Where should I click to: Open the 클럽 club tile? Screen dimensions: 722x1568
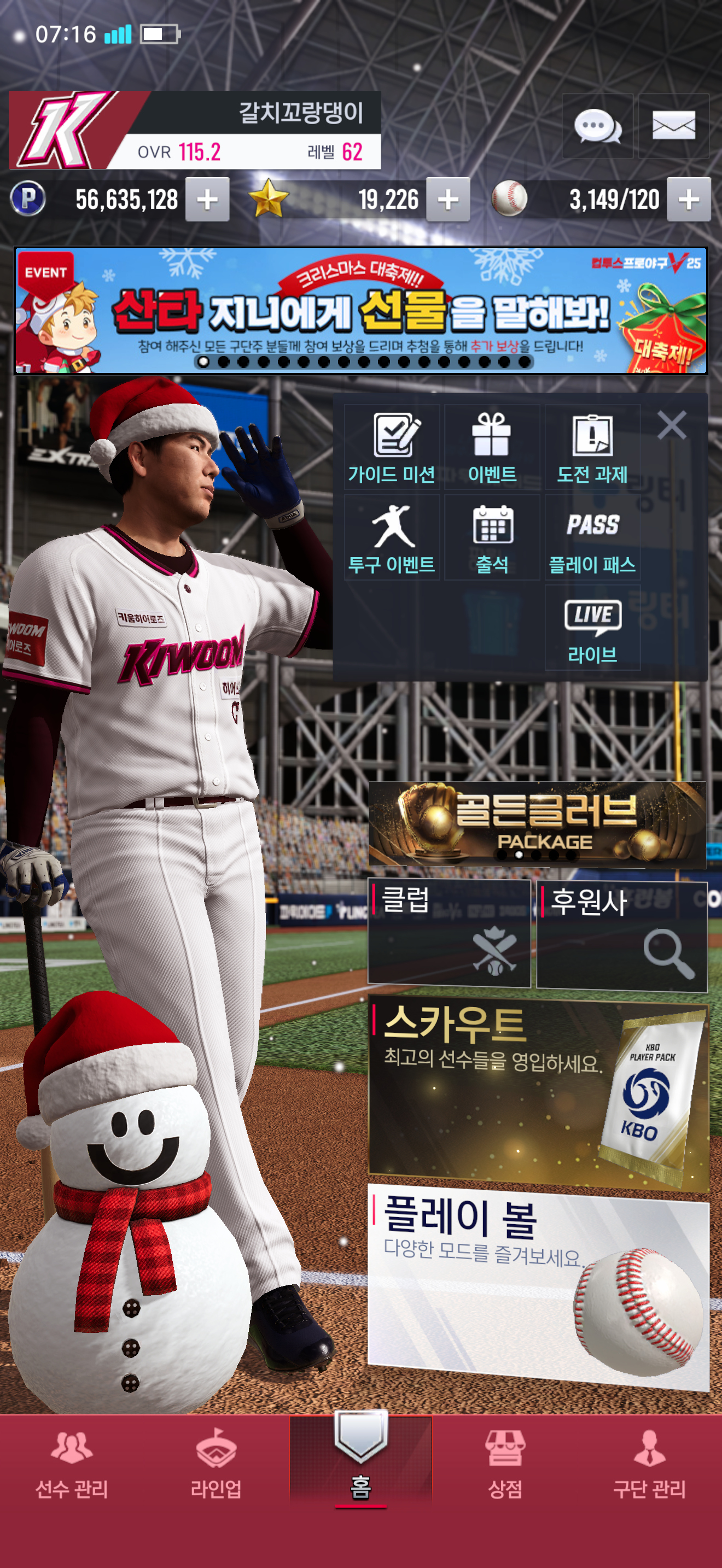coord(449,931)
